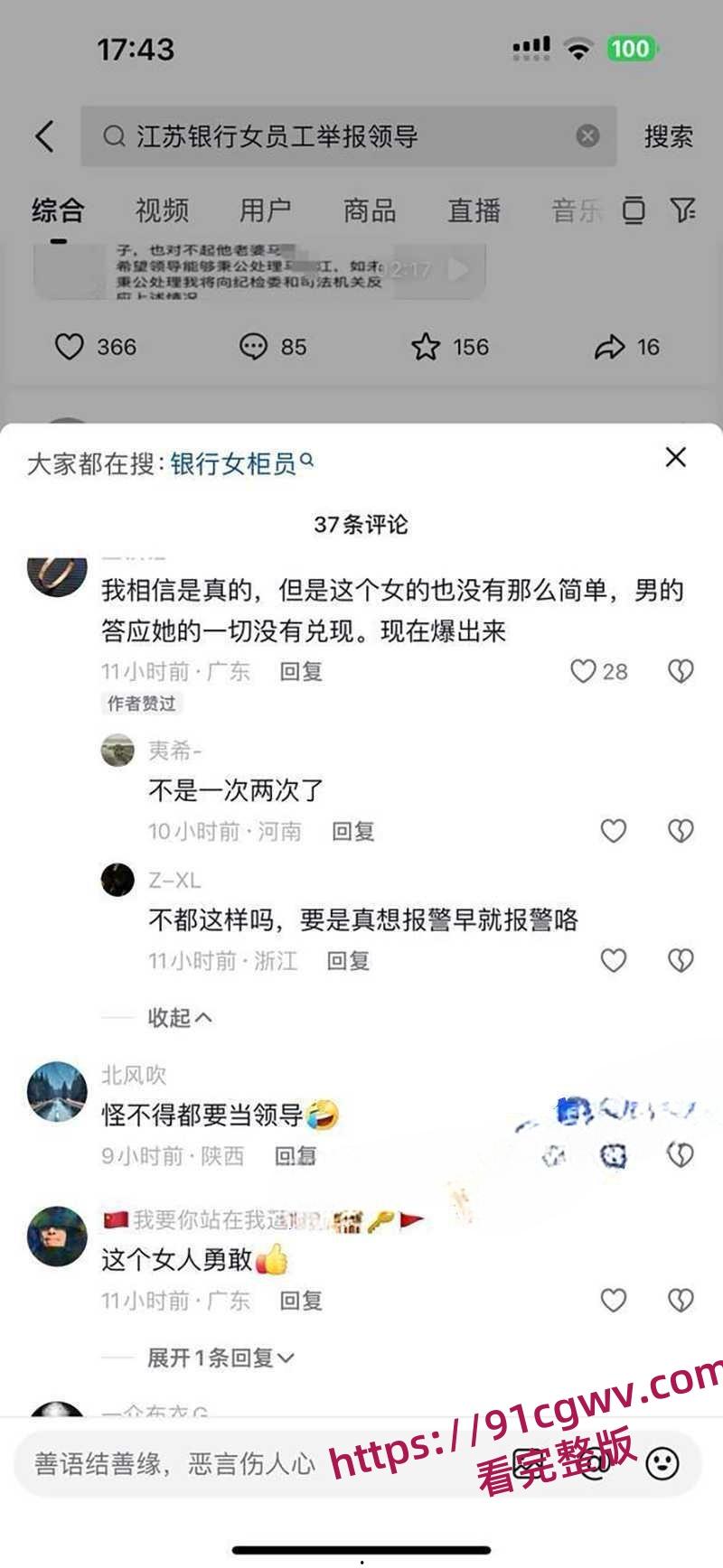Tap the grid layout icon beside the filter icon
The height and width of the screenshot is (1568, 723).
pos(634,210)
